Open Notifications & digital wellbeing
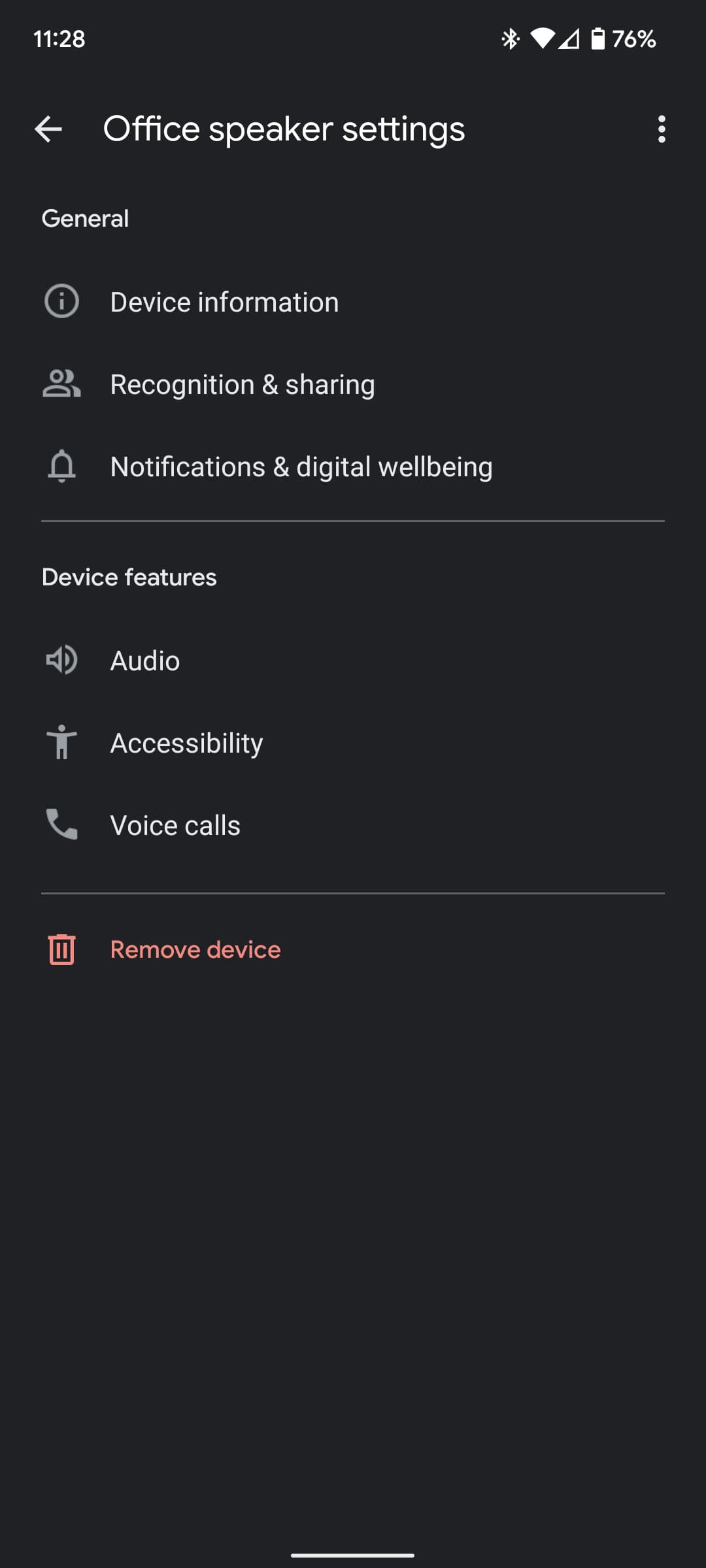This screenshot has height=1568, width=706. (301, 466)
